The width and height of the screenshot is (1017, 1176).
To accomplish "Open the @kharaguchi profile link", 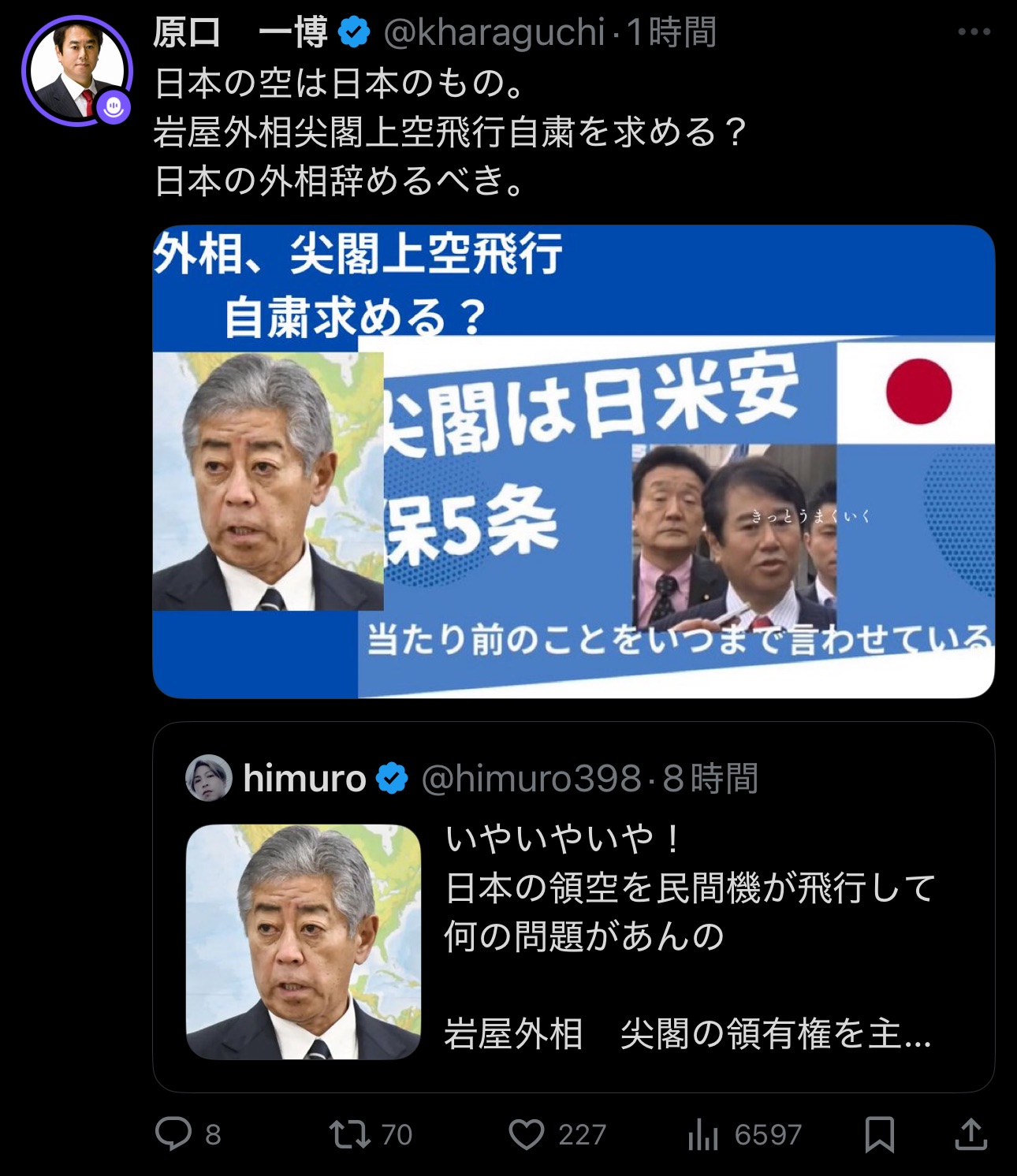I will coord(494,32).
